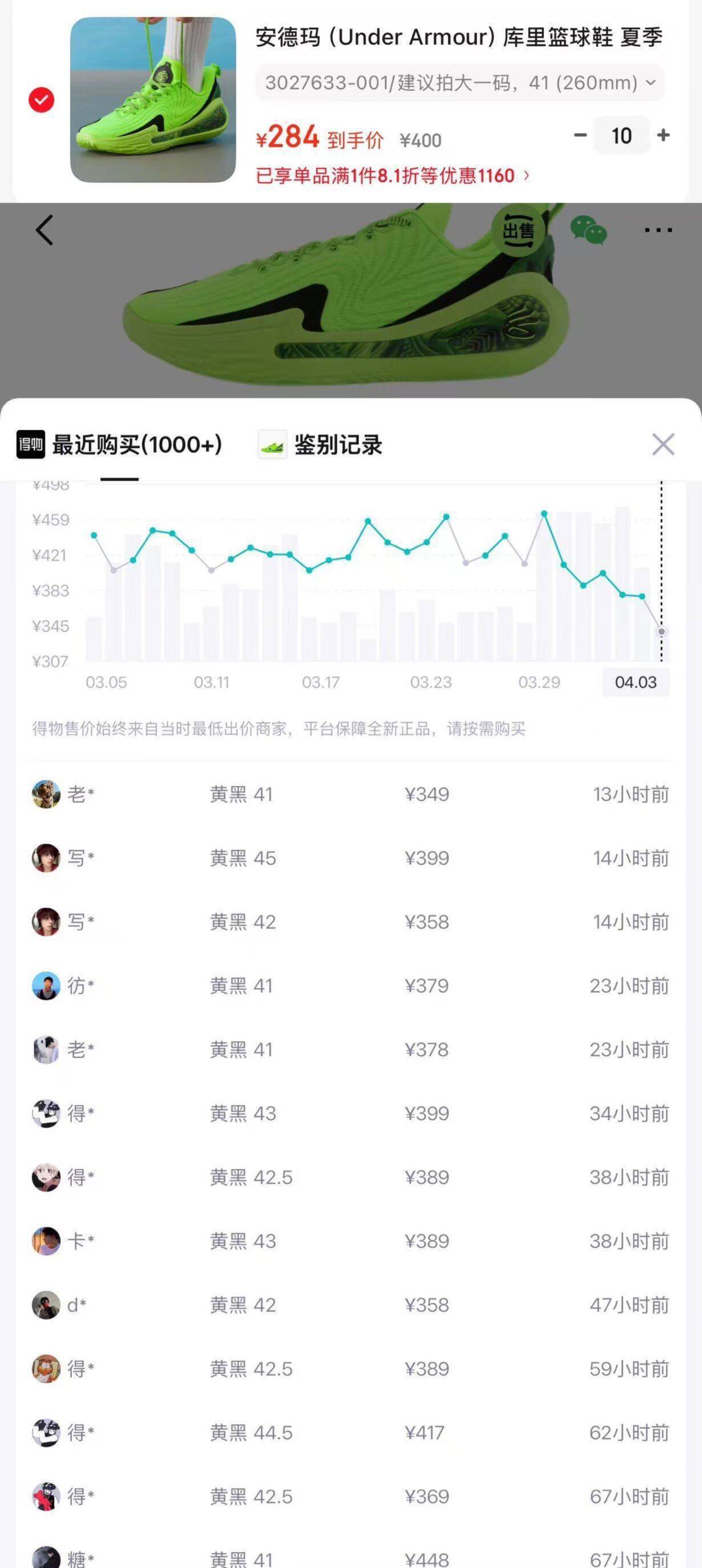Decrease the quantity from 10
702x1568 pixels.
point(580,135)
